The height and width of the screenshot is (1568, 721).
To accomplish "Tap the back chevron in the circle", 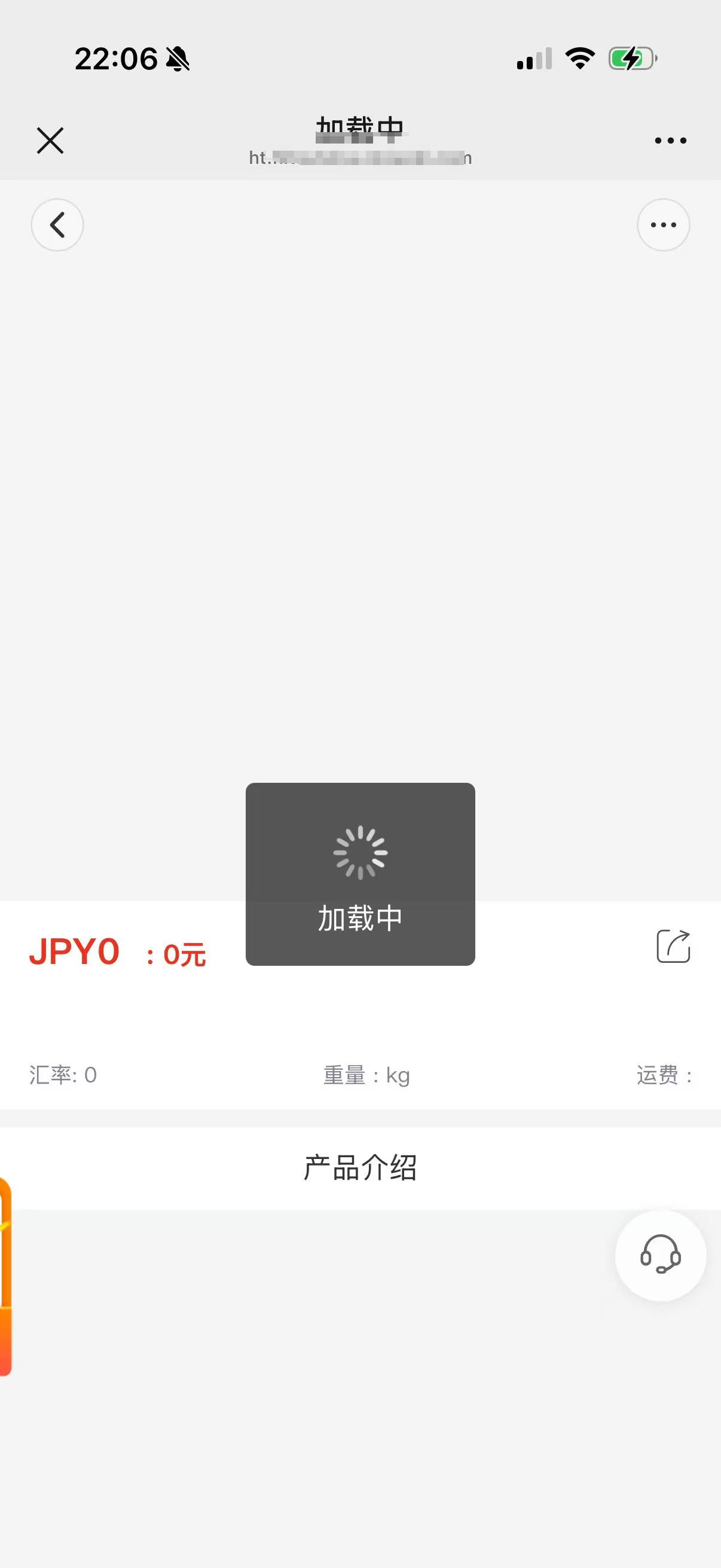I will pos(57,225).
